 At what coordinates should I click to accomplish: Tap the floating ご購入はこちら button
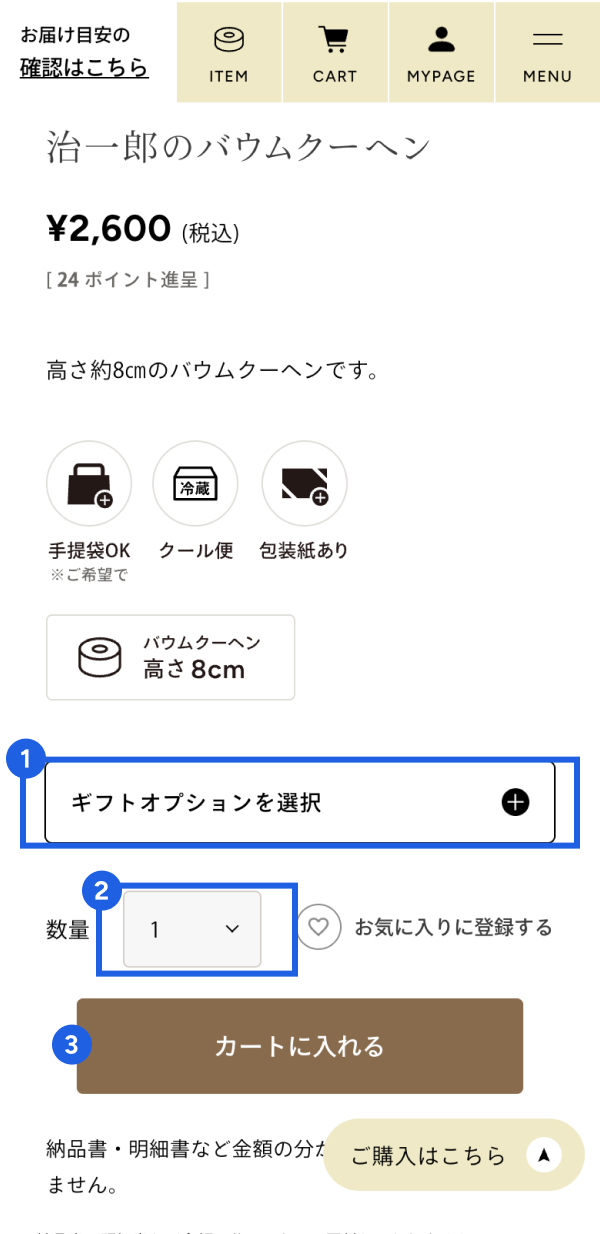pos(453,1155)
